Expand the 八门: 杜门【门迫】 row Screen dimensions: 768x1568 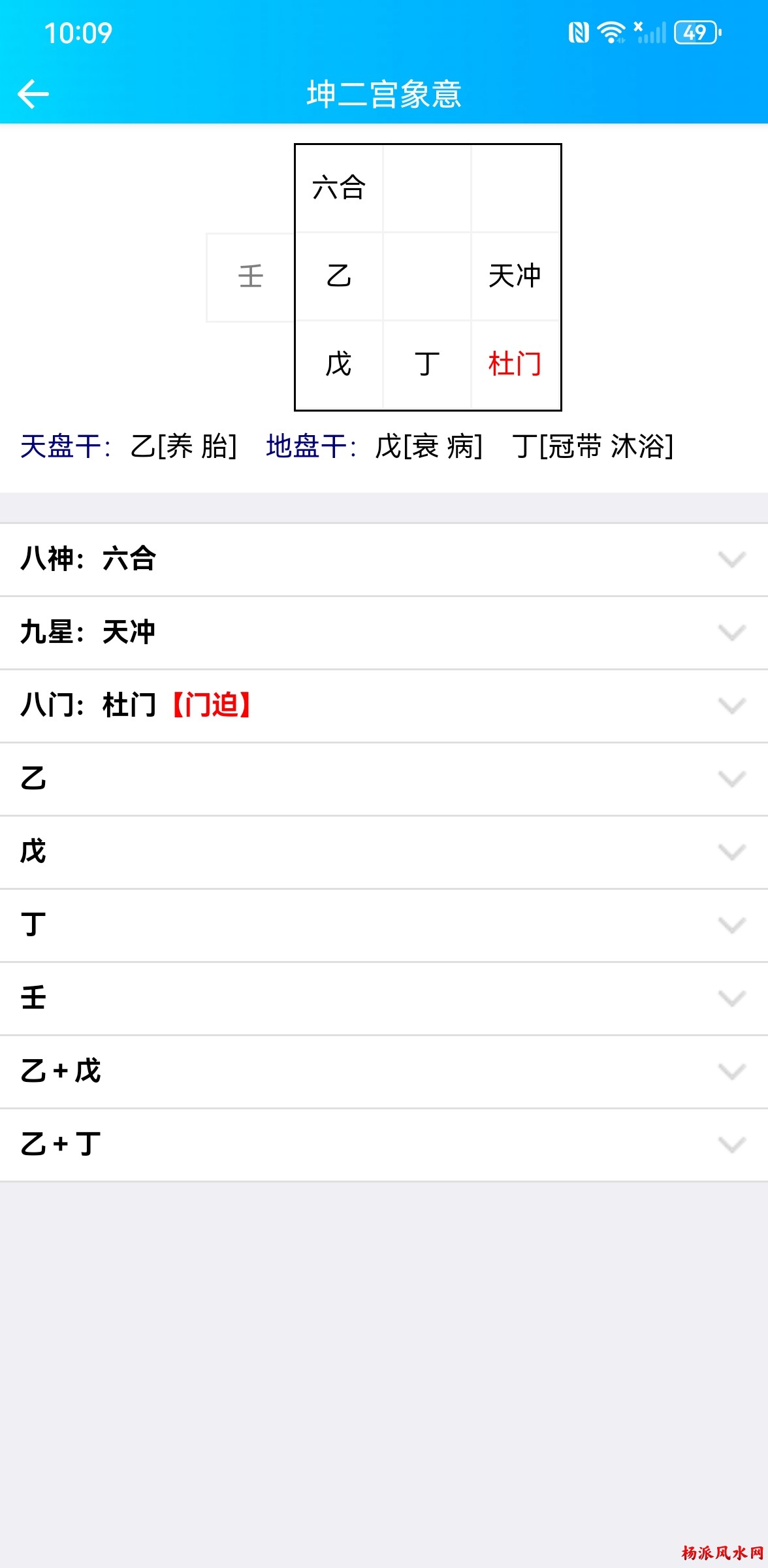click(384, 706)
